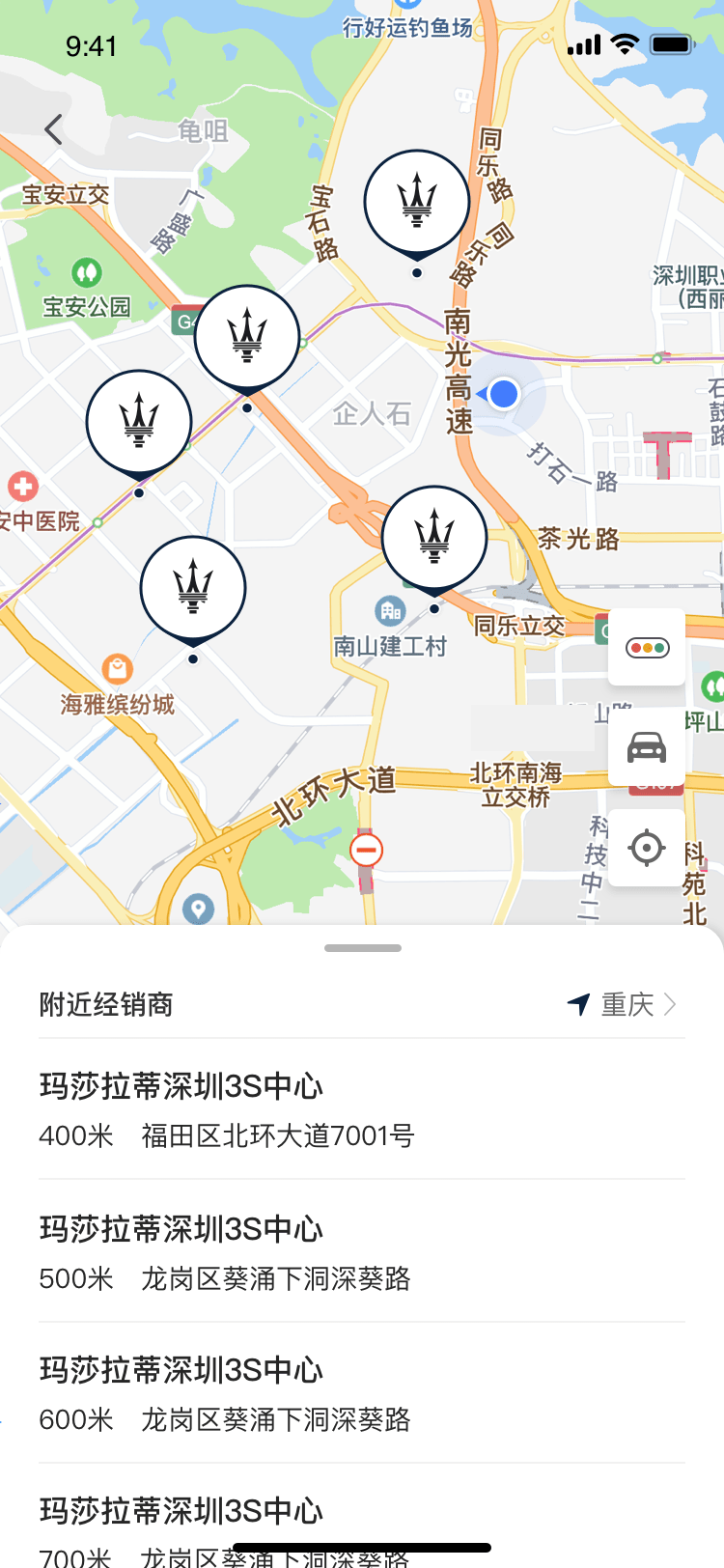The image size is (724, 1568).
Task: Select the dealer listed at 600米
Action: (362, 1393)
